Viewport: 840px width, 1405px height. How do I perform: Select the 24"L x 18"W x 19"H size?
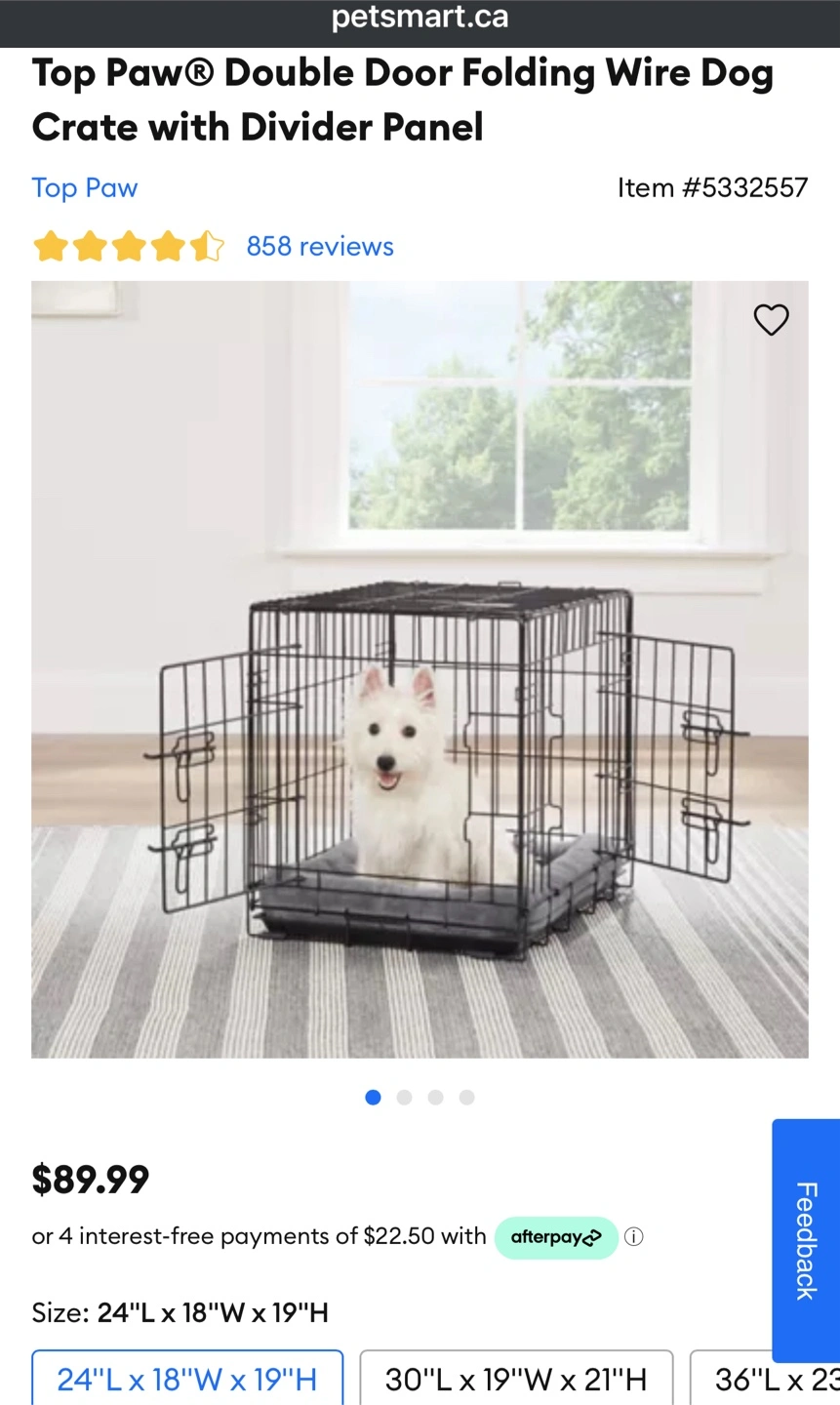(x=187, y=1379)
